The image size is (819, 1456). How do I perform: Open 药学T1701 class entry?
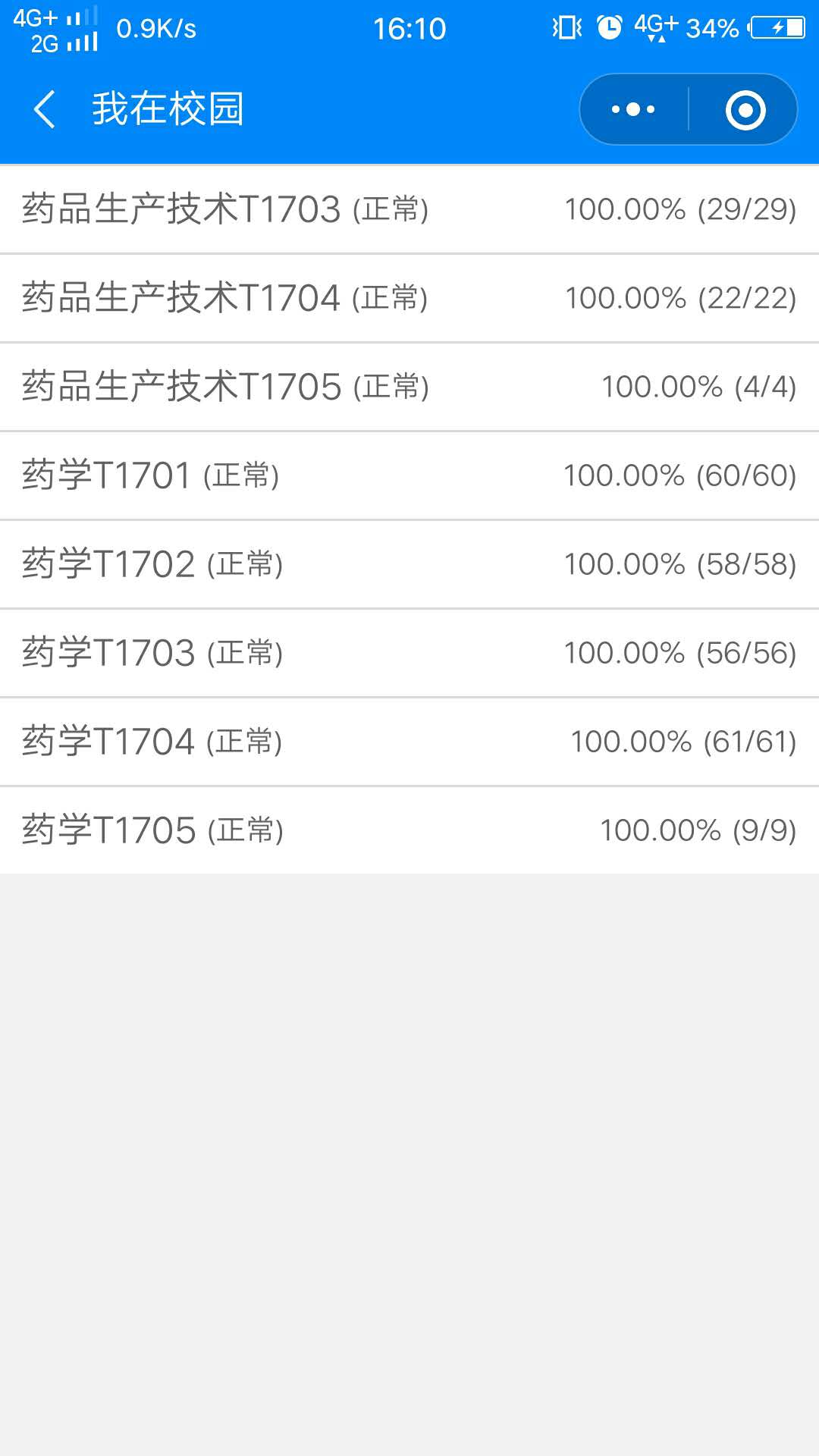409,475
